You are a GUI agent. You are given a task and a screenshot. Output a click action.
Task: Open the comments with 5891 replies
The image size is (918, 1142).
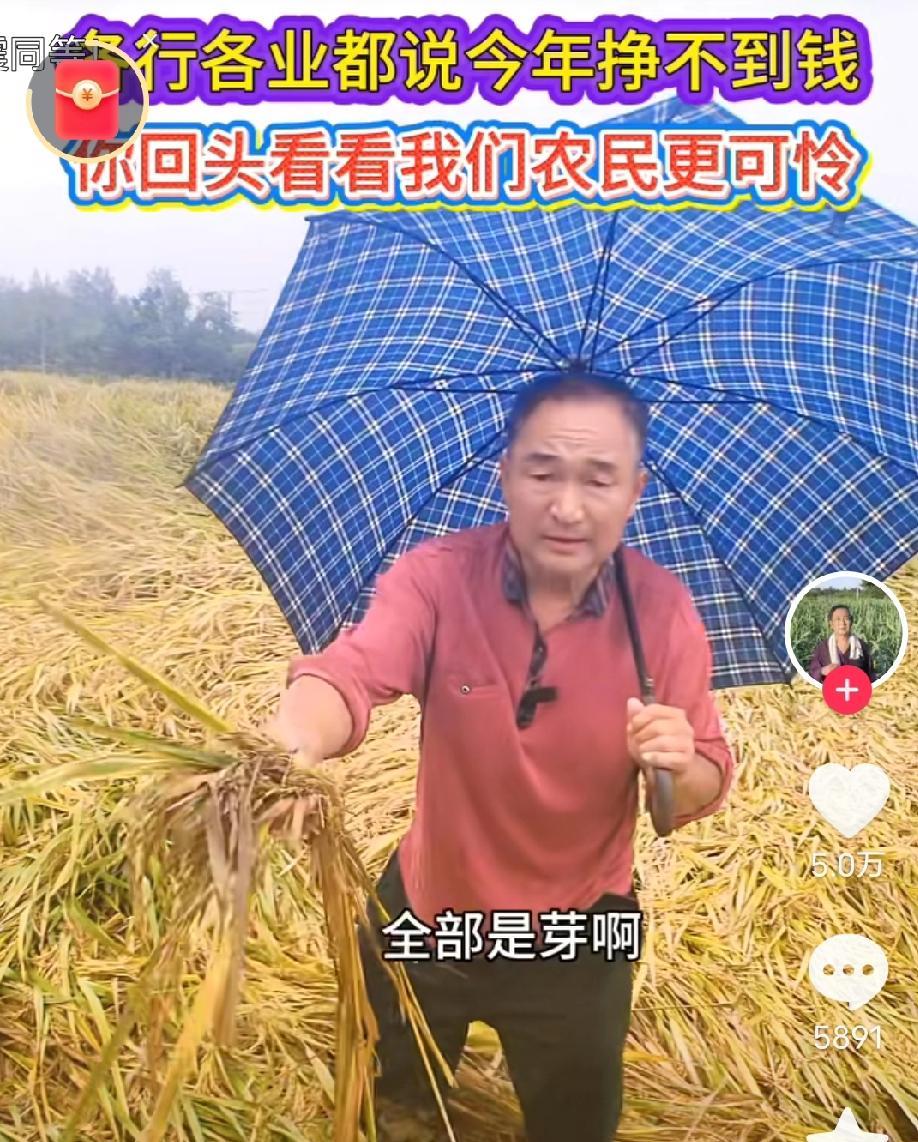(x=847, y=972)
